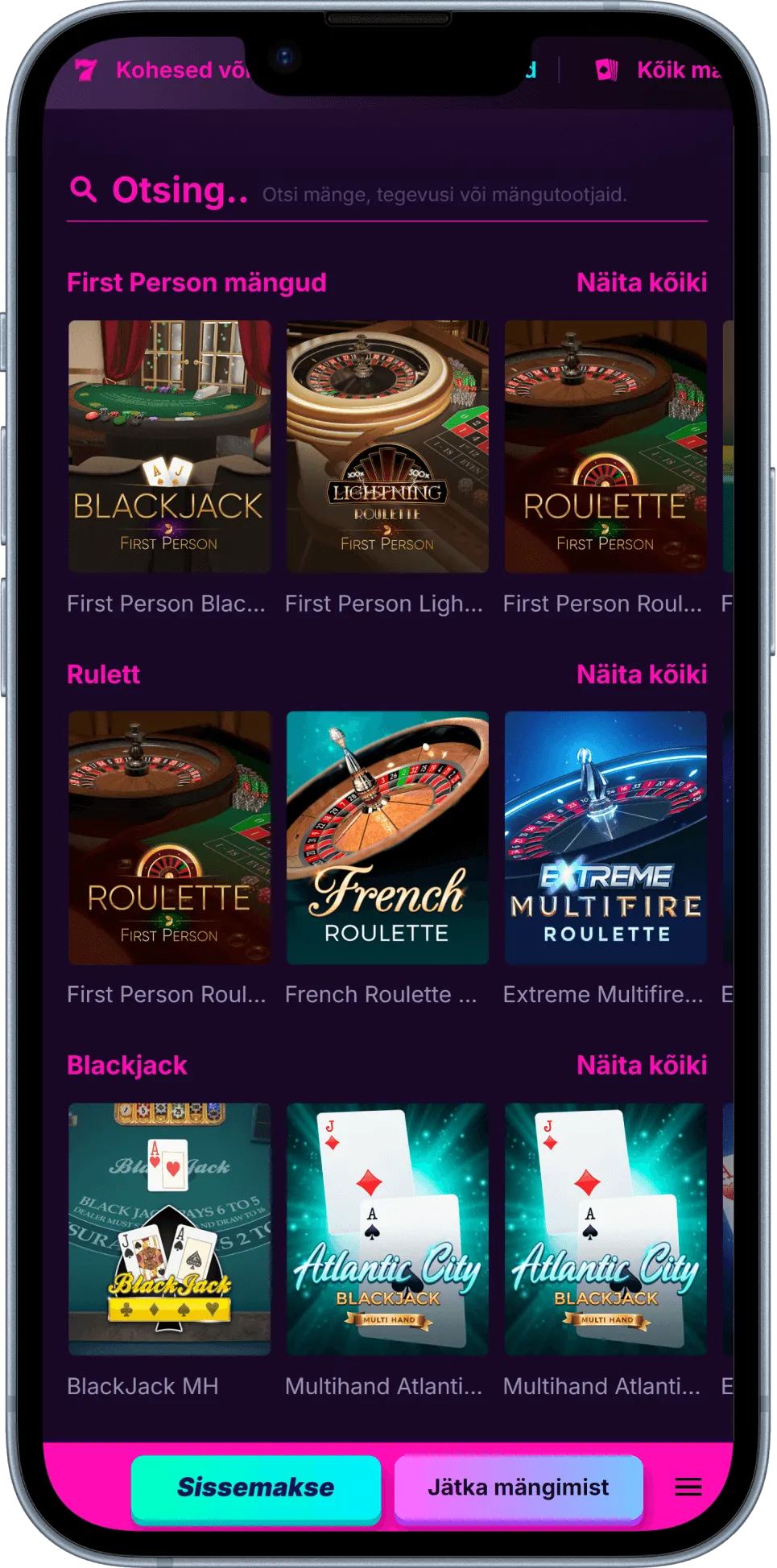The height and width of the screenshot is (1568, 777).
Task: Tap Jätka mängimist to continue playing
Action: tap(519, 1488)
